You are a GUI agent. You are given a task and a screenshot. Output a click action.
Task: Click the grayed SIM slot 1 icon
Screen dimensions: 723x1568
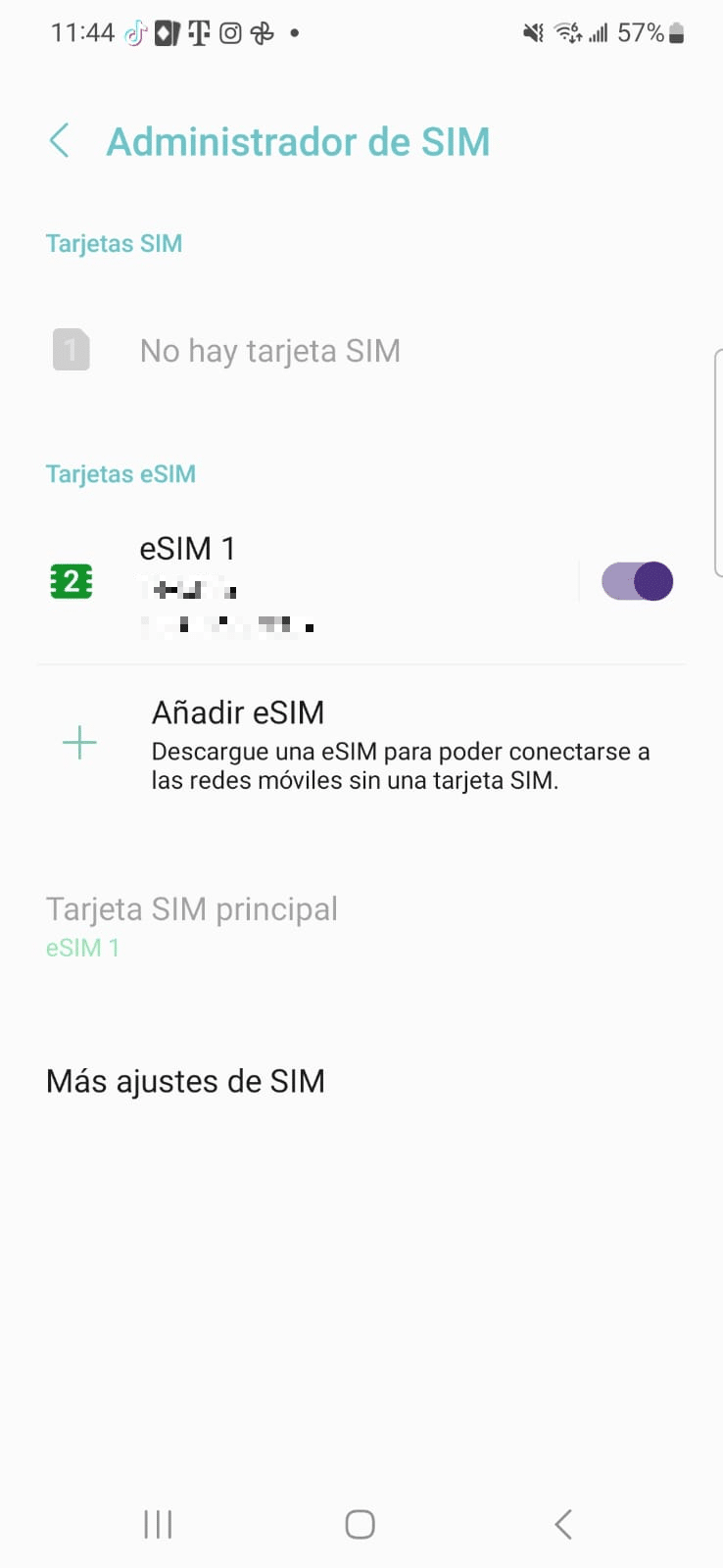[70, 350]
